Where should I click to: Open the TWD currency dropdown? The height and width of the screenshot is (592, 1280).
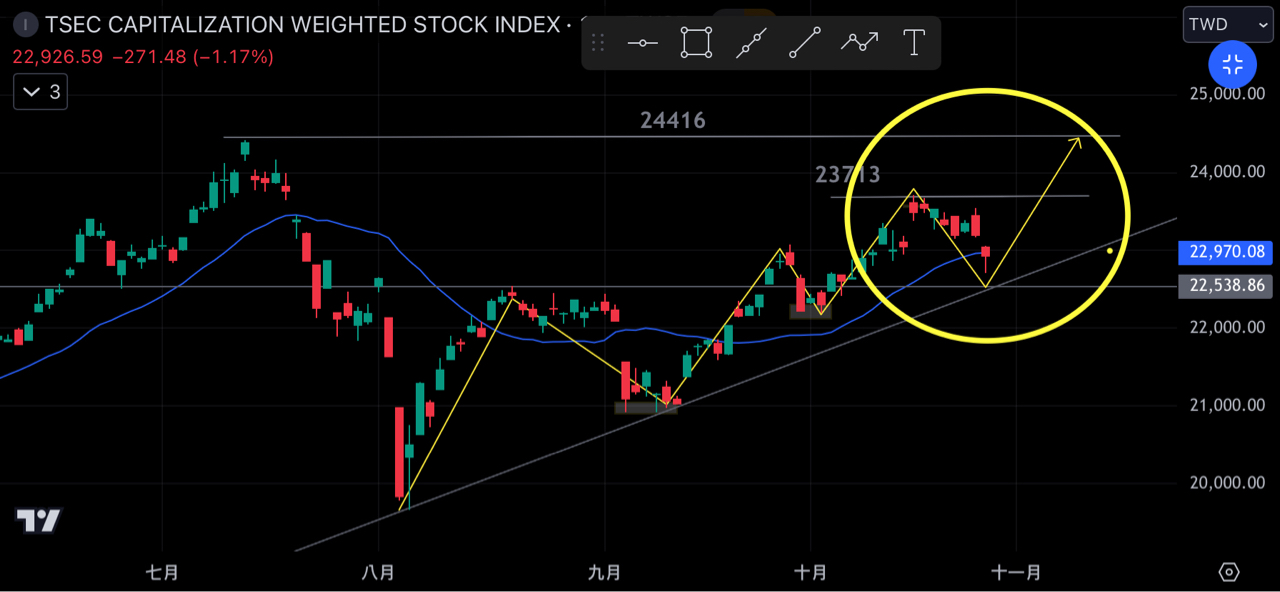pyautogui.click(x=1228, y=24)
